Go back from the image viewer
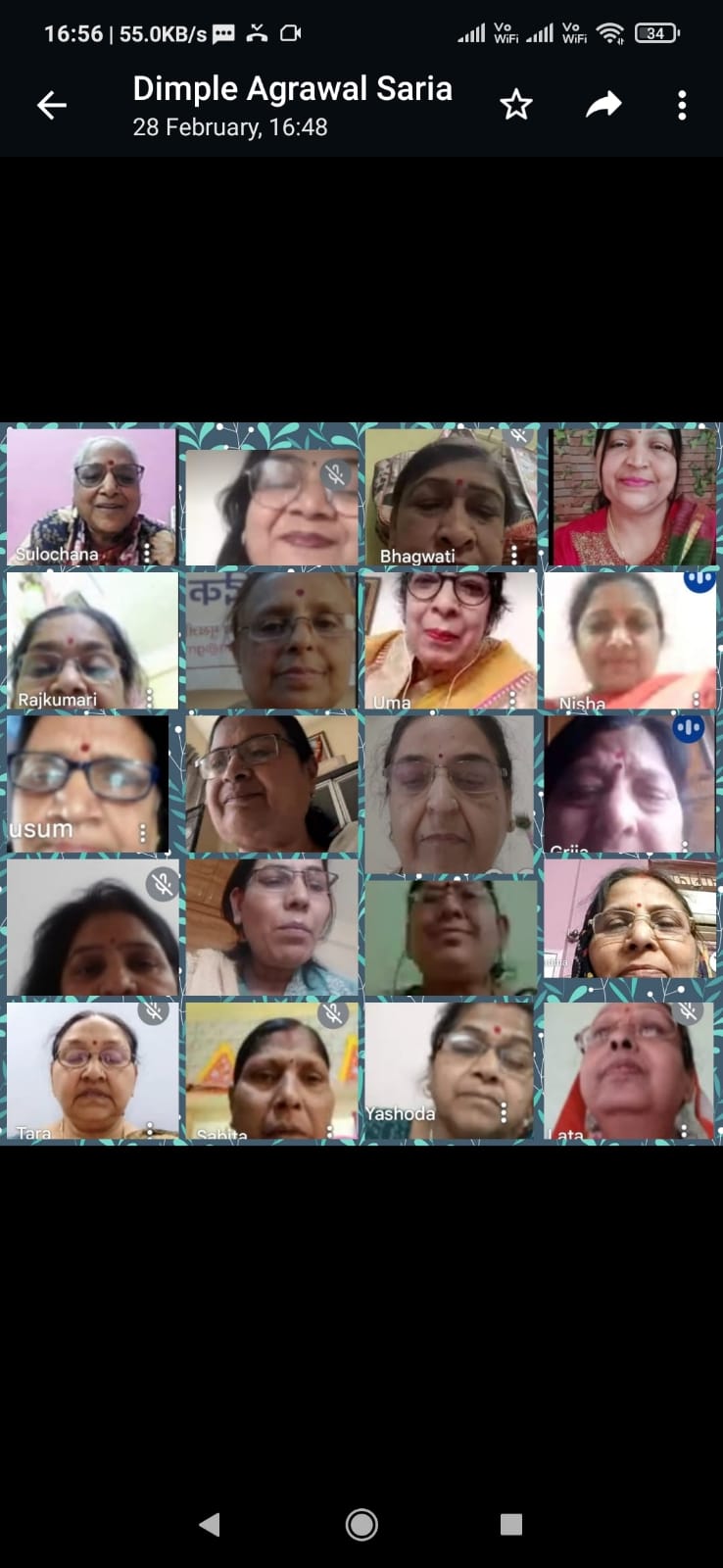The height and width of the screenshot is (1568, 723). [x=52, y=105]
